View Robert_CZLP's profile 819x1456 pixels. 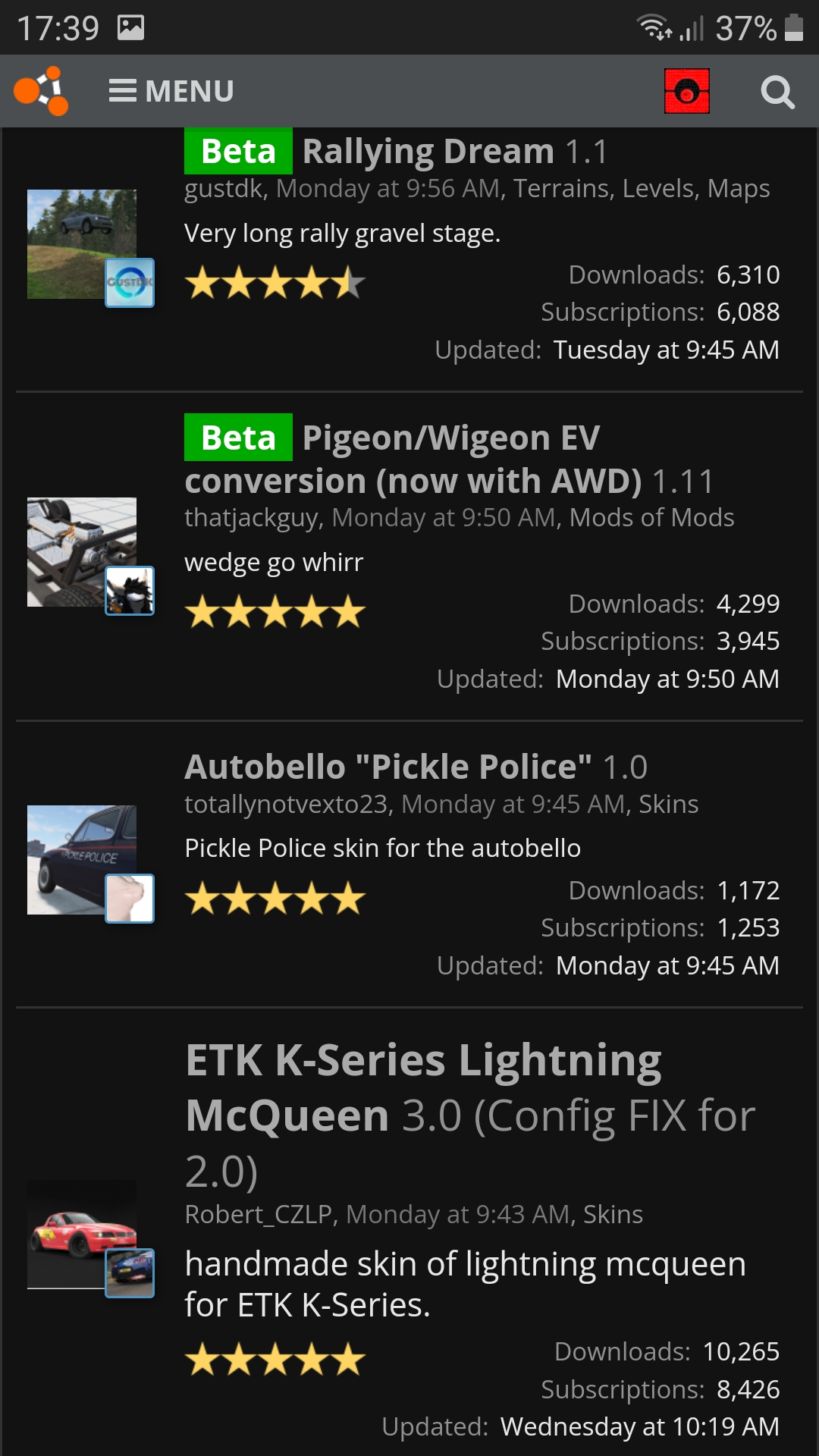pyautogui.click(x=258, y=1214)
